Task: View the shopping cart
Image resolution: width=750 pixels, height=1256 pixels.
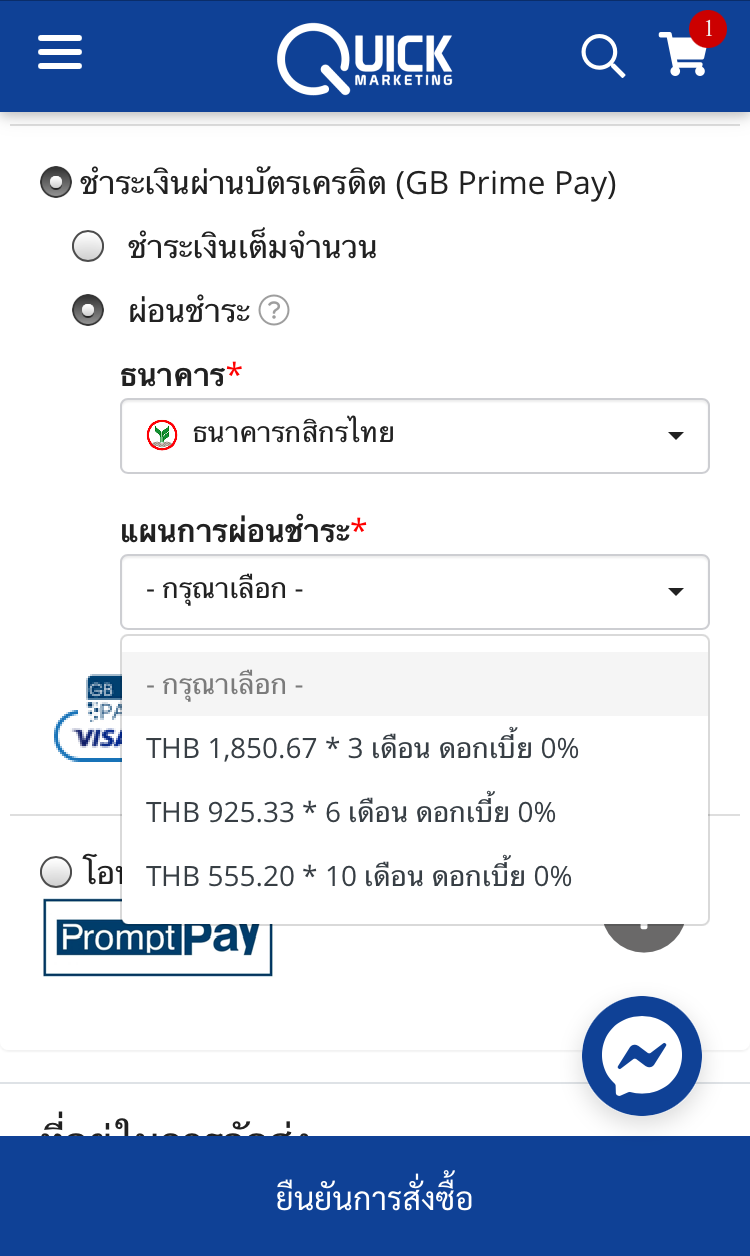Action: (684, 54)
